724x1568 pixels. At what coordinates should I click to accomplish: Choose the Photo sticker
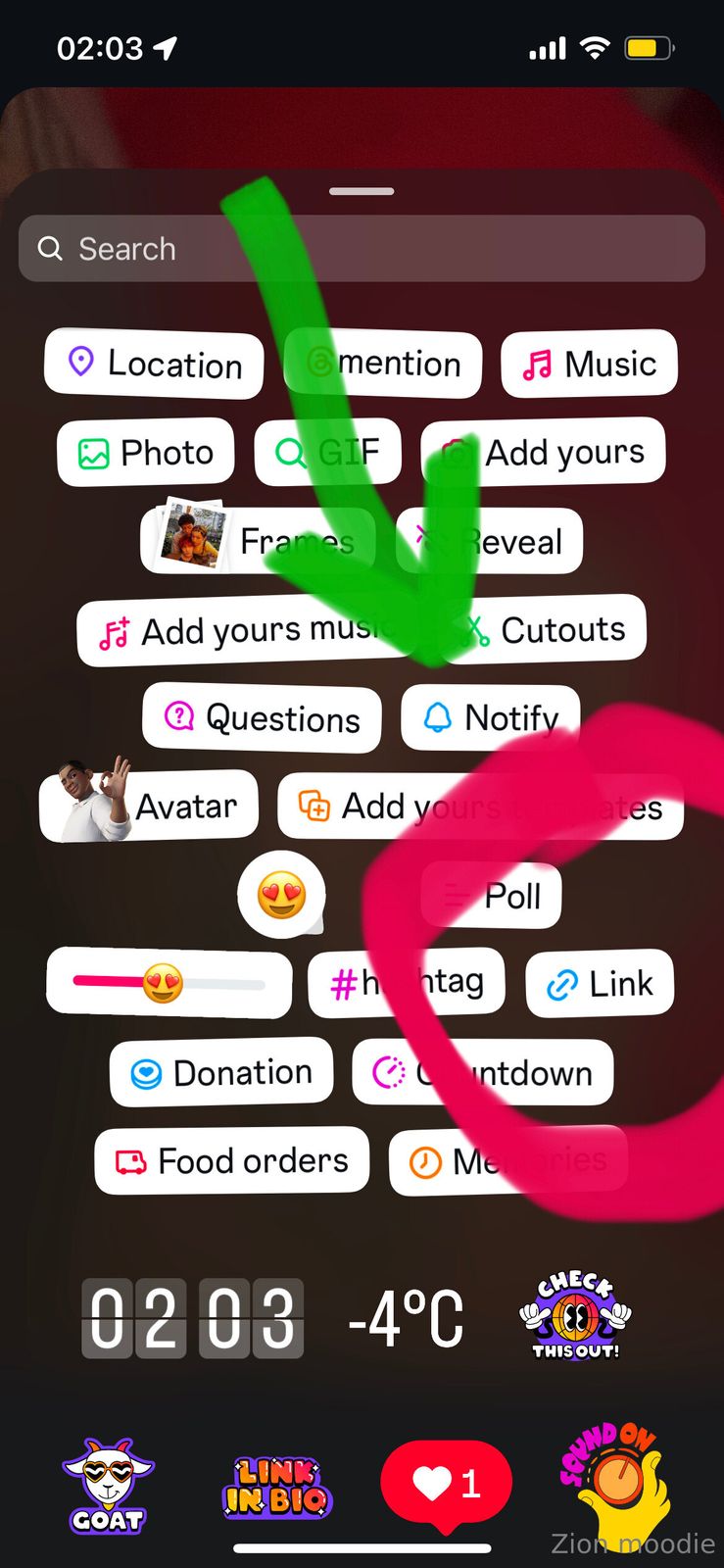pos(146,453)
